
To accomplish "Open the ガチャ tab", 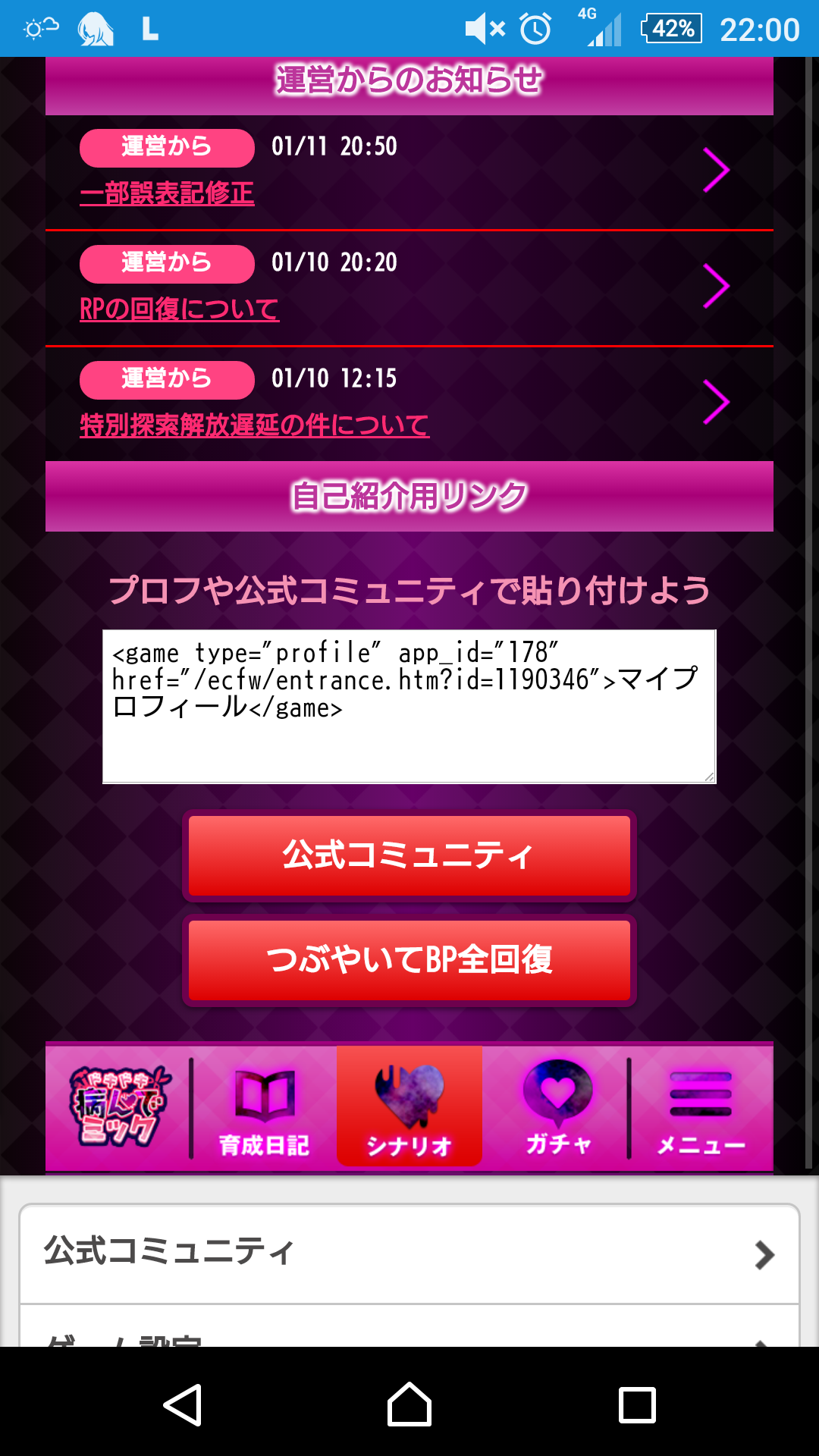I will [558, 1109].
